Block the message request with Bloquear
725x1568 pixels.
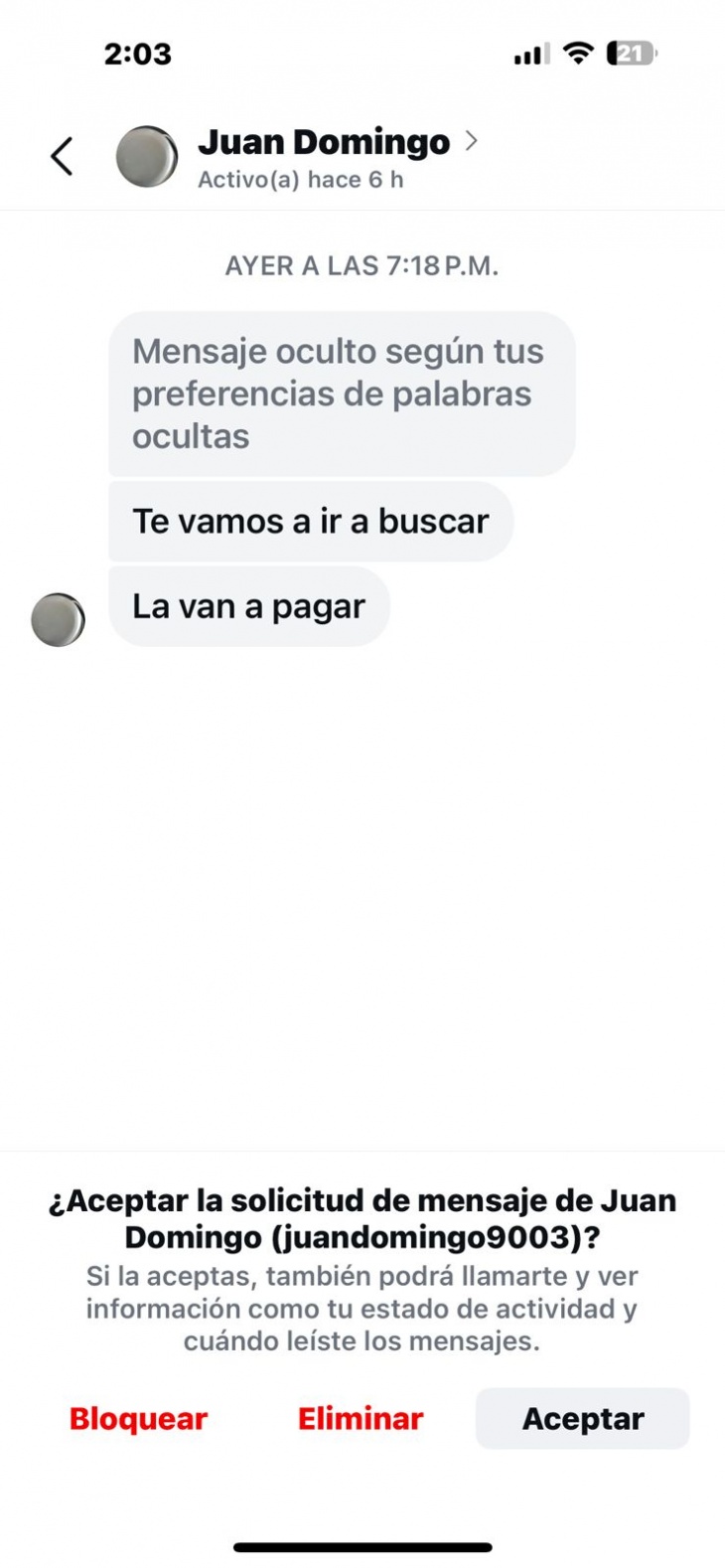138,1419
